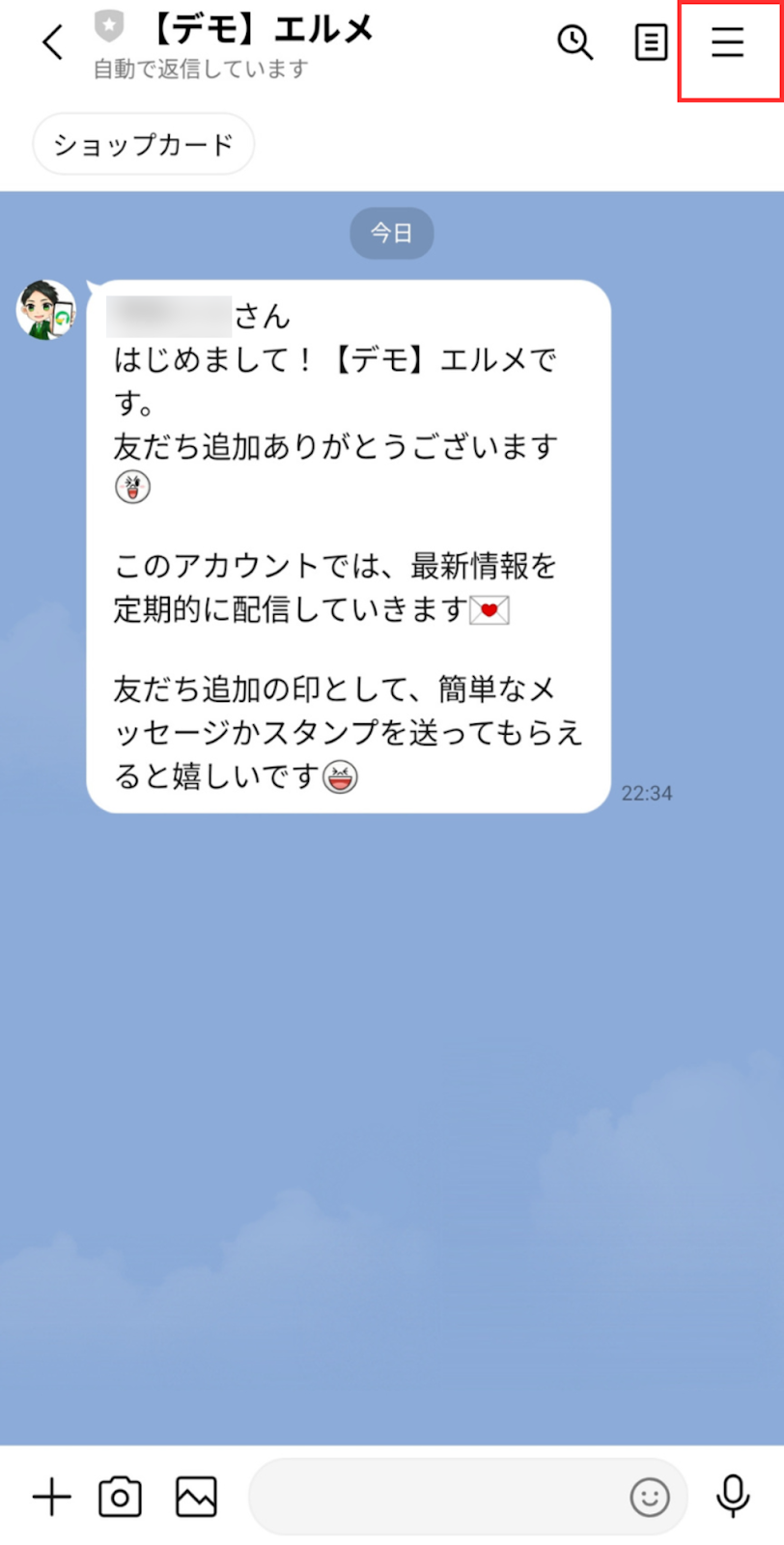Tap the ショップカード chip

[144, 145]
